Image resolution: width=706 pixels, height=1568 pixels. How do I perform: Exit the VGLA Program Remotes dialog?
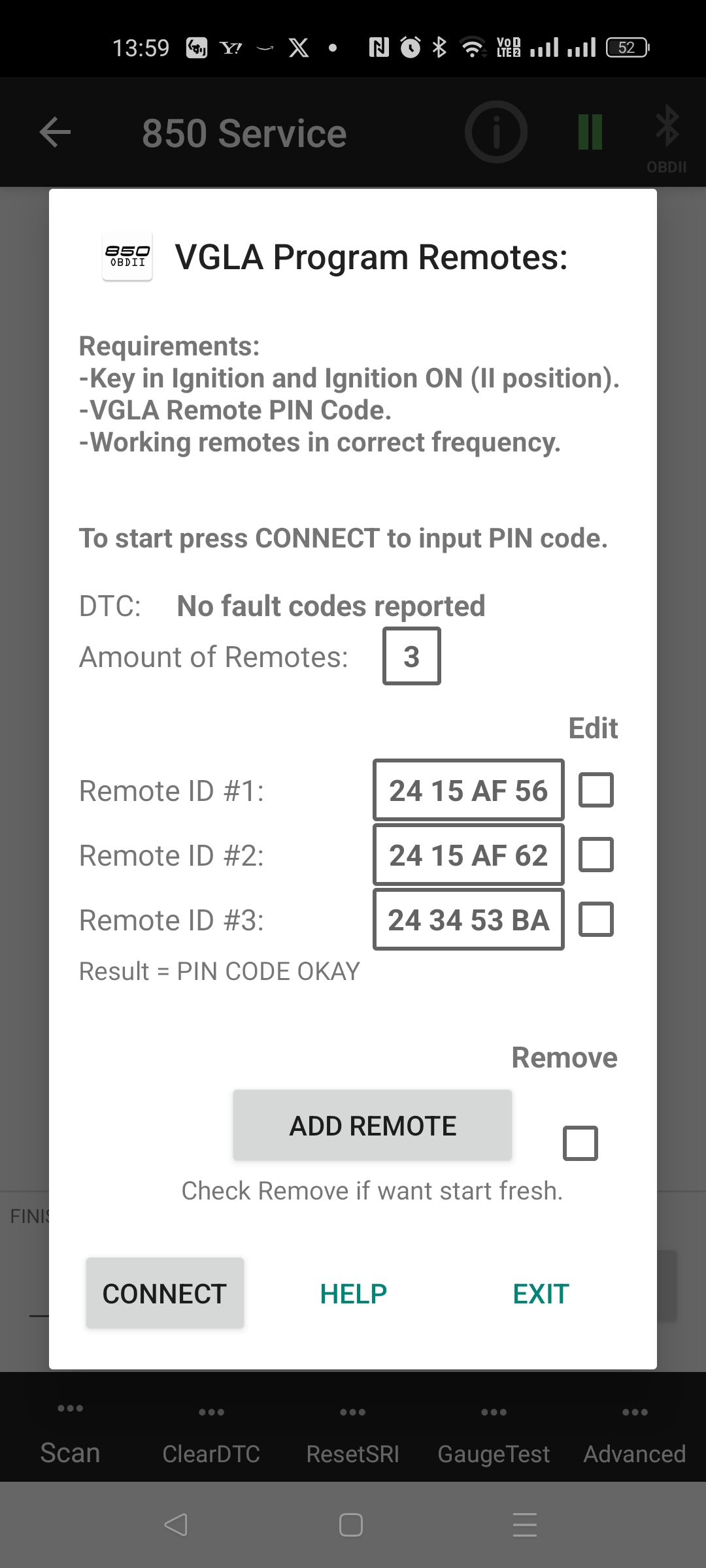pos(541,1294)
